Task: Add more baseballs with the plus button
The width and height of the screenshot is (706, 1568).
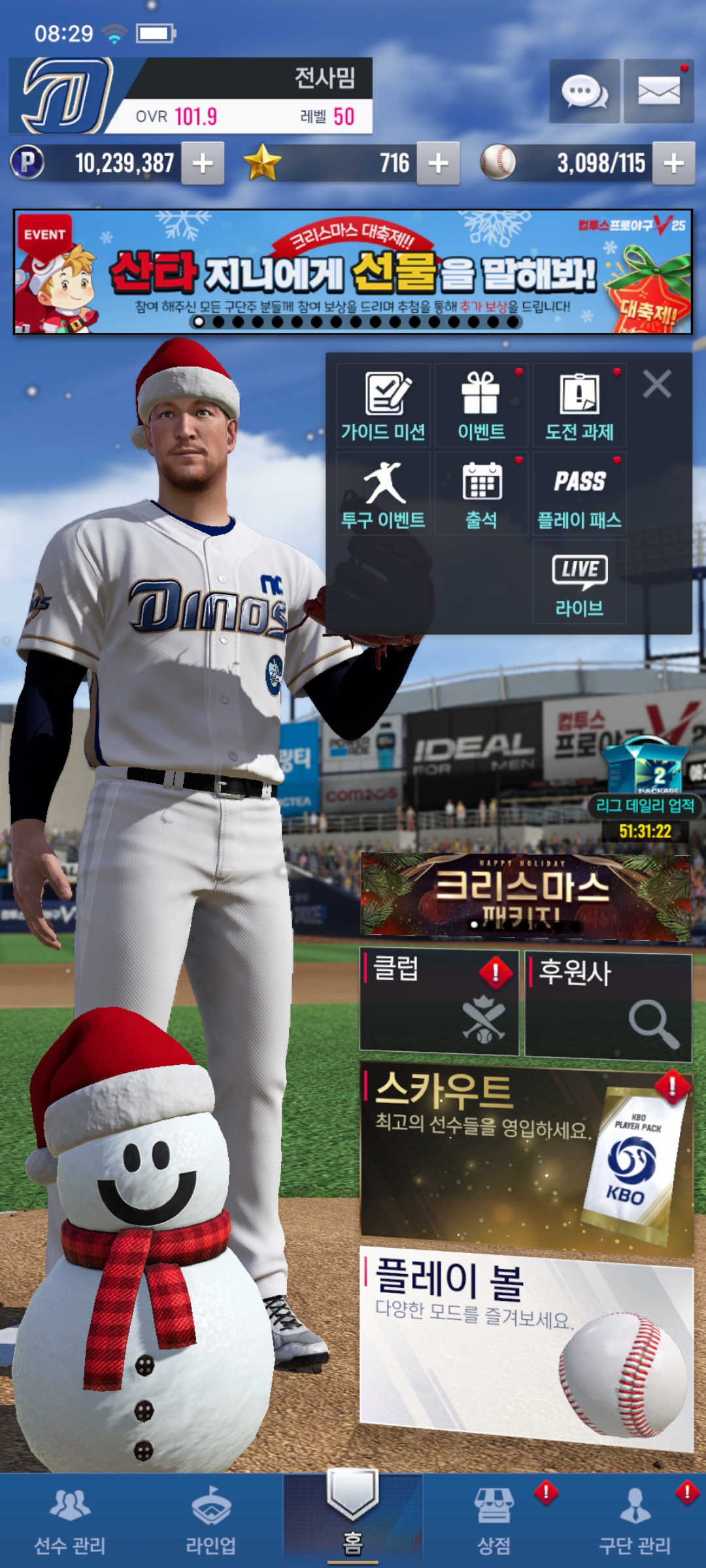Action: (x=673, y=163)
